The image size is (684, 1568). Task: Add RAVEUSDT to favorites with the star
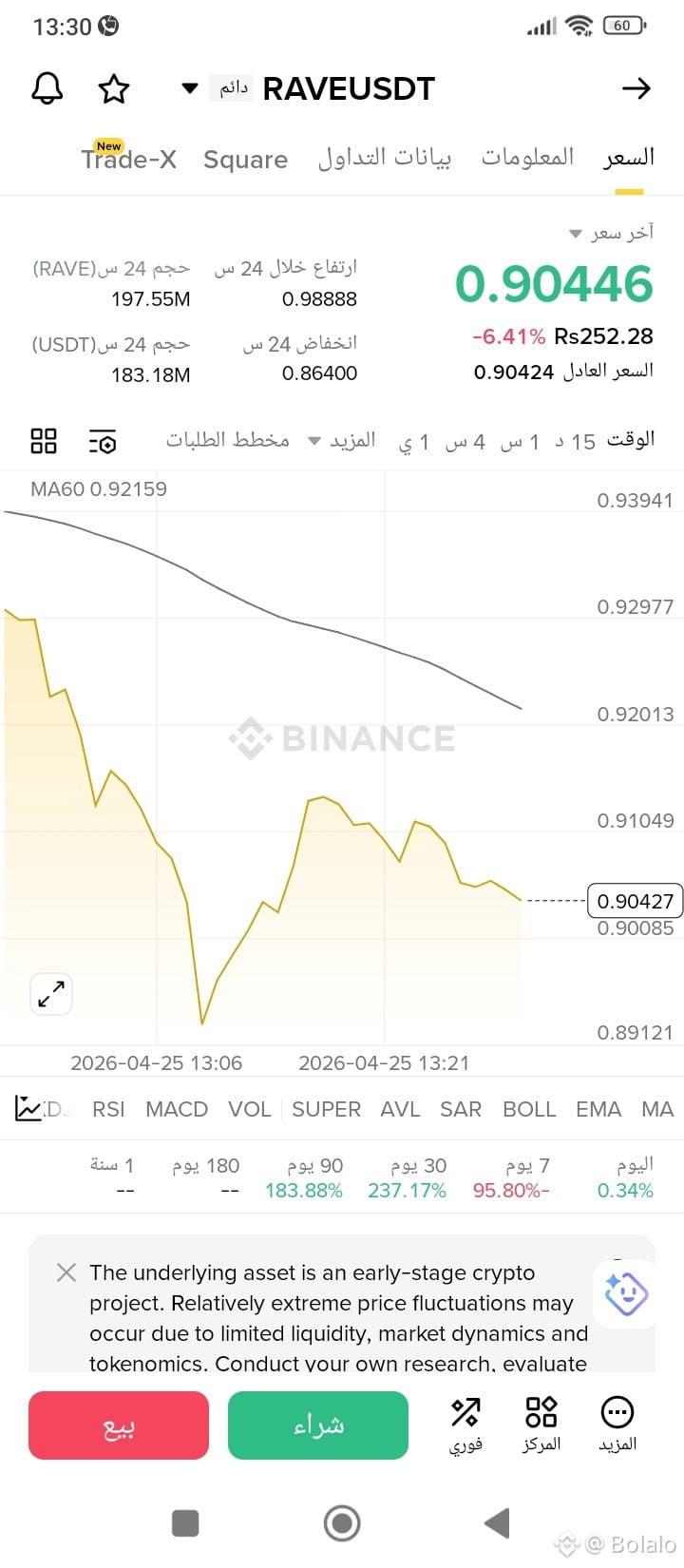[x=114, y=88]
